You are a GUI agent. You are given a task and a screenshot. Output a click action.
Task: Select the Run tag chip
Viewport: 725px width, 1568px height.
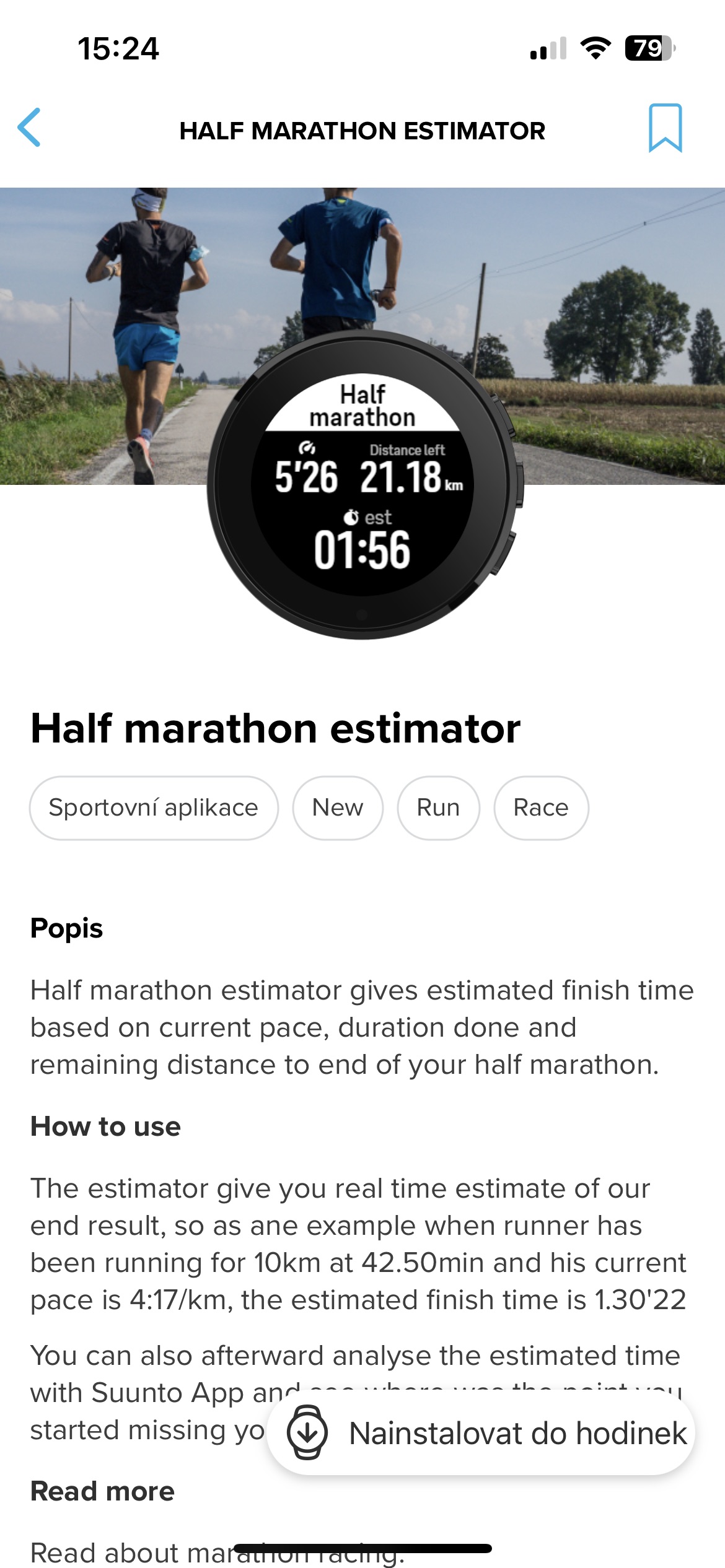(x=438, y=808)
